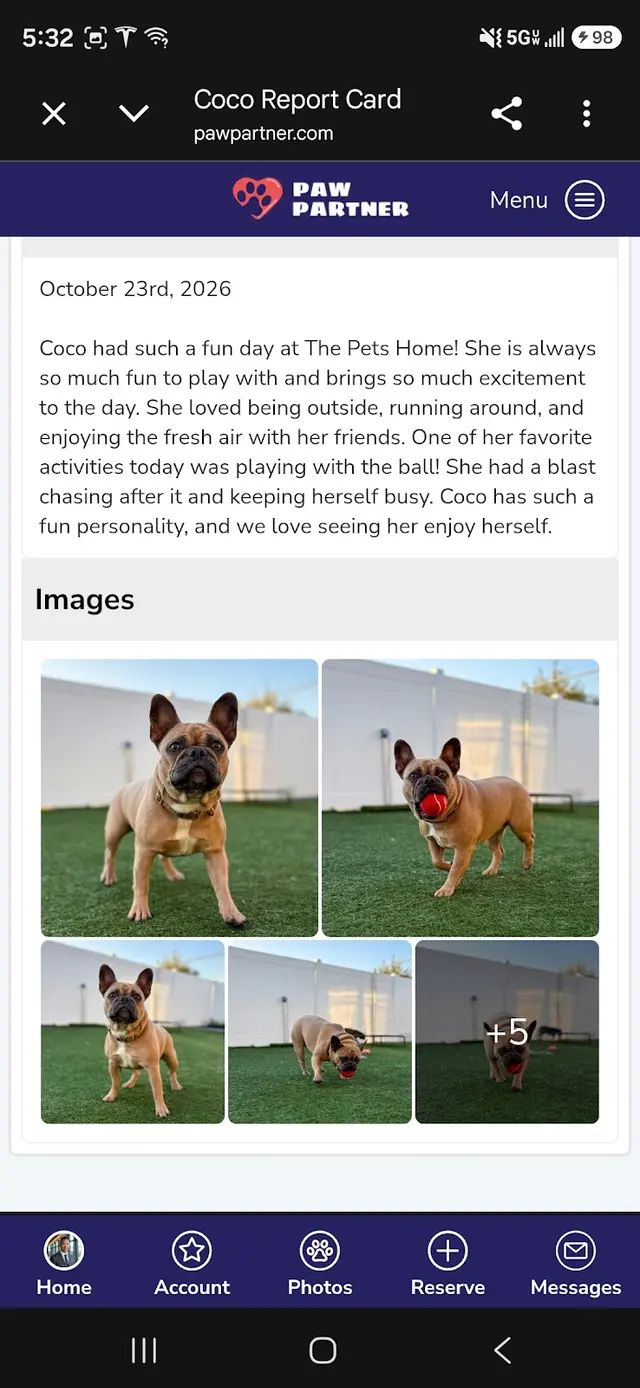Viewport: 640px width, 1388px height.
Task: Open the small photo of Coco standing
Action: [133, 1032]
